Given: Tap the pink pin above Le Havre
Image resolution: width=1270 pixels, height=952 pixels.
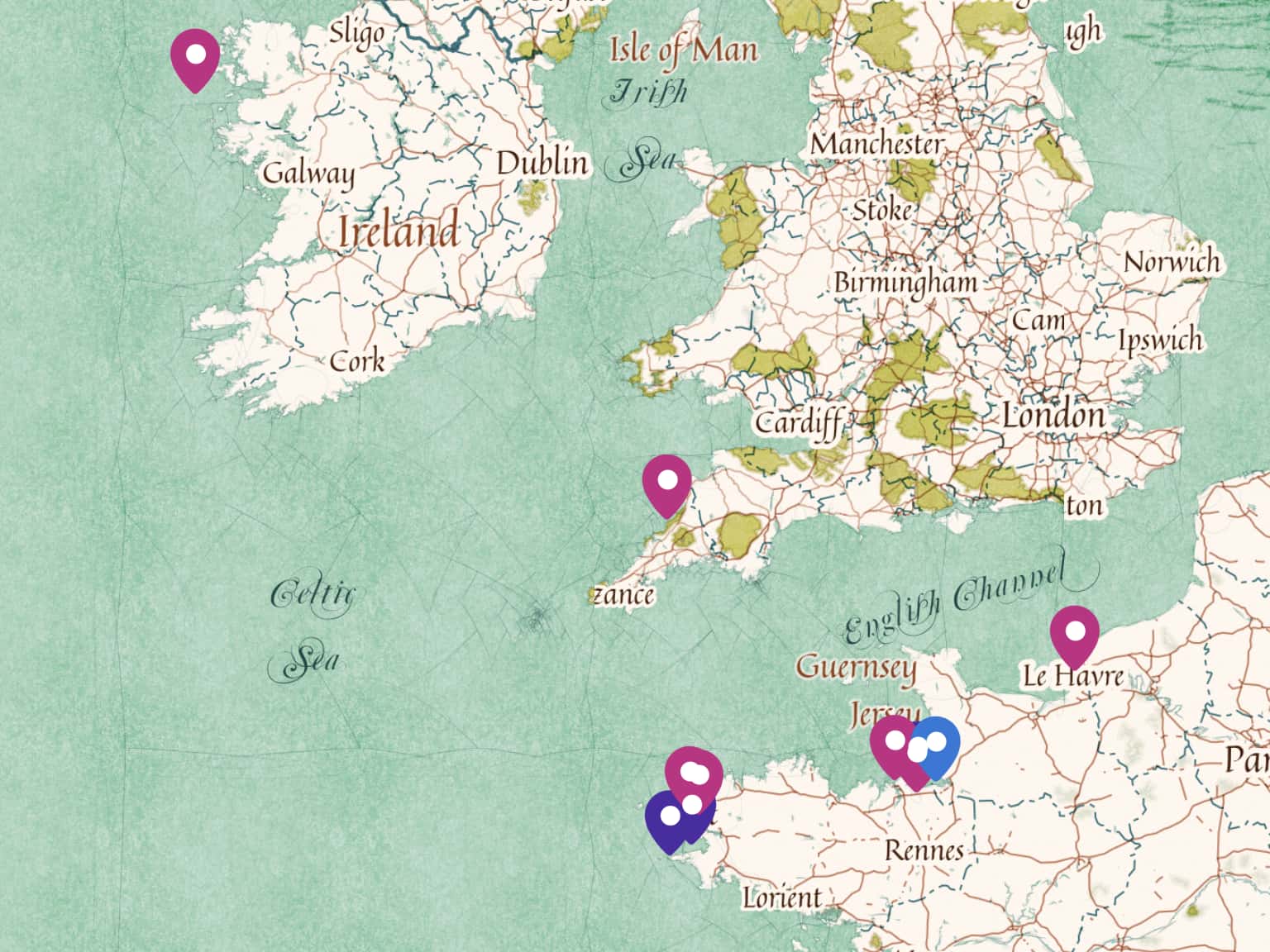Looking at the screenshot, I should 1074,633.
